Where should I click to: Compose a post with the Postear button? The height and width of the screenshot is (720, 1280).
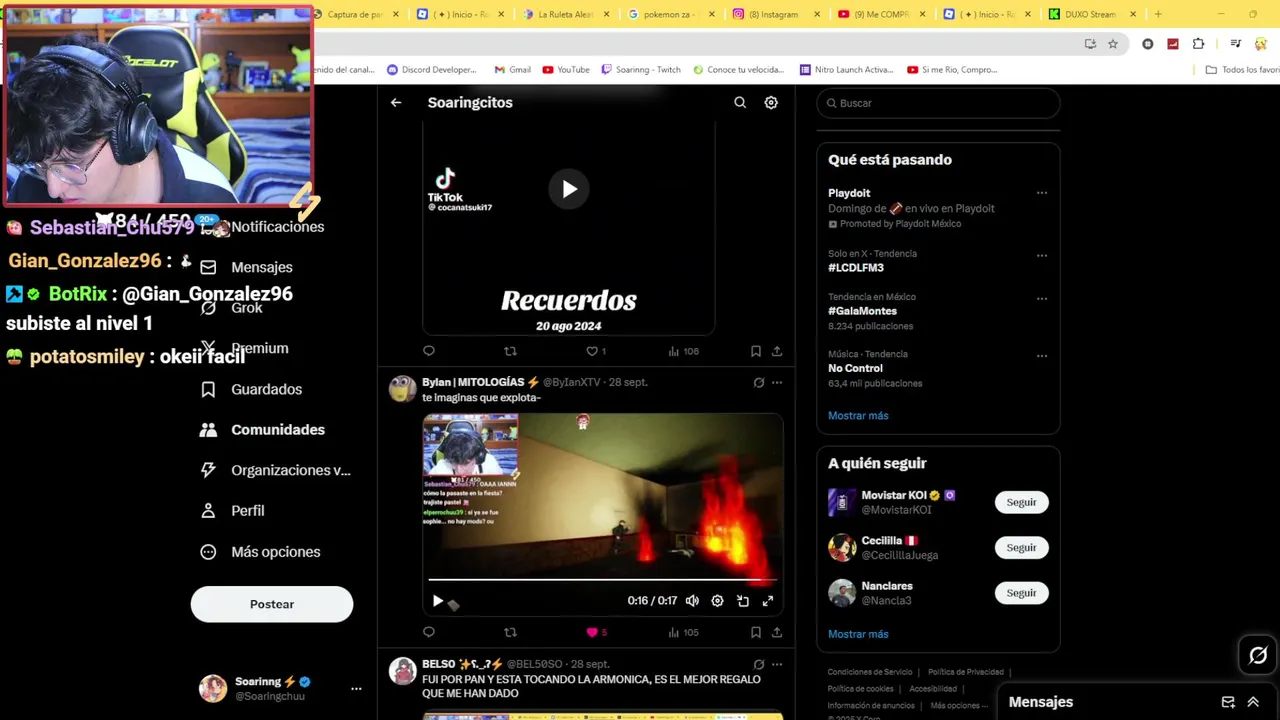[x=272, y=604]
